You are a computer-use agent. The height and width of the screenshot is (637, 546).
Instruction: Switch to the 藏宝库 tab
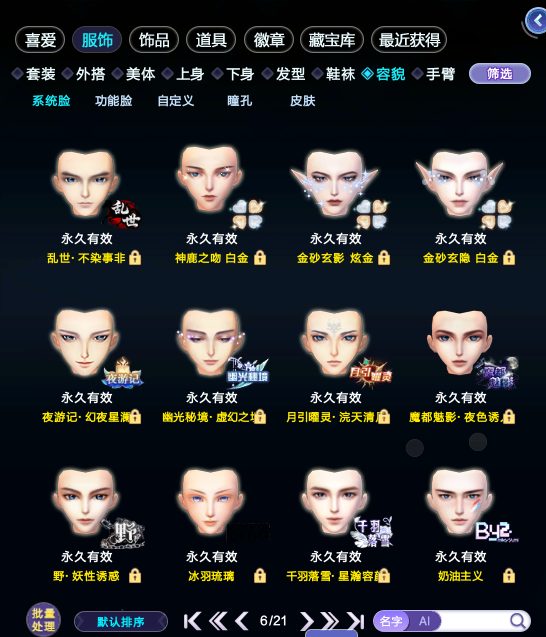click(x=332, y=40)
